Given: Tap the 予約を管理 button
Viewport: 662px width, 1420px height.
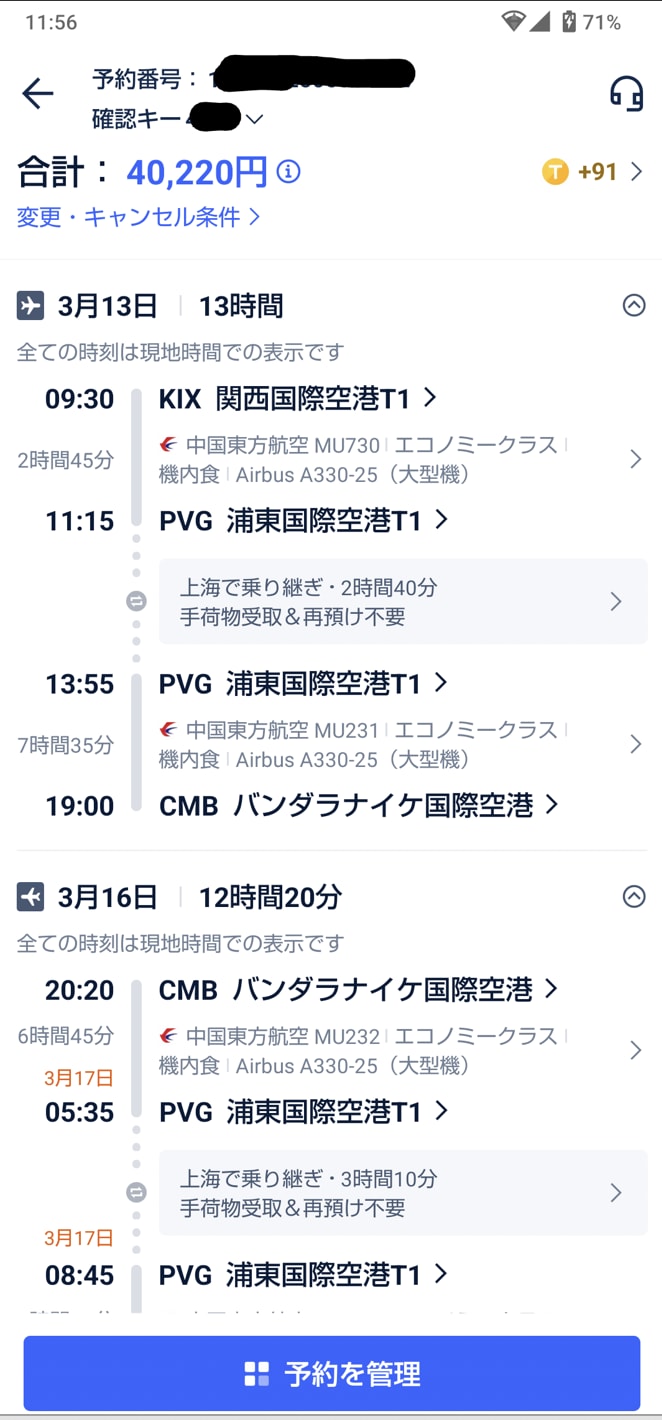Looking at the screenshot, I should click(x=331, y=1374).
